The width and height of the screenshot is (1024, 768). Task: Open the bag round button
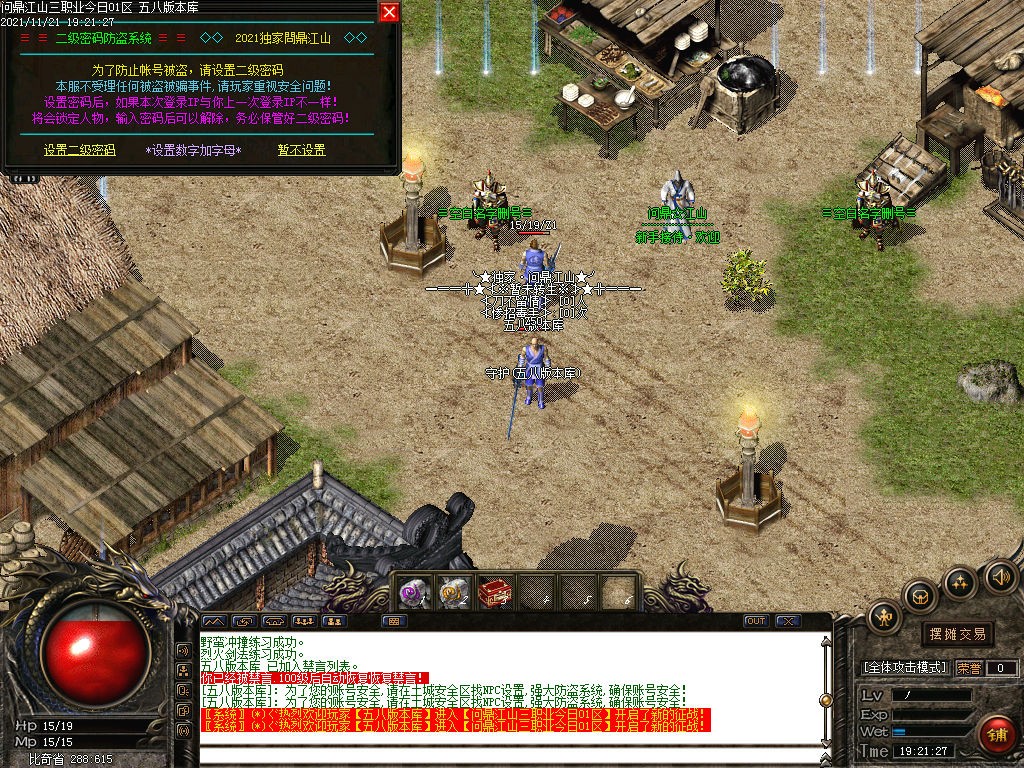click(919, 596)
